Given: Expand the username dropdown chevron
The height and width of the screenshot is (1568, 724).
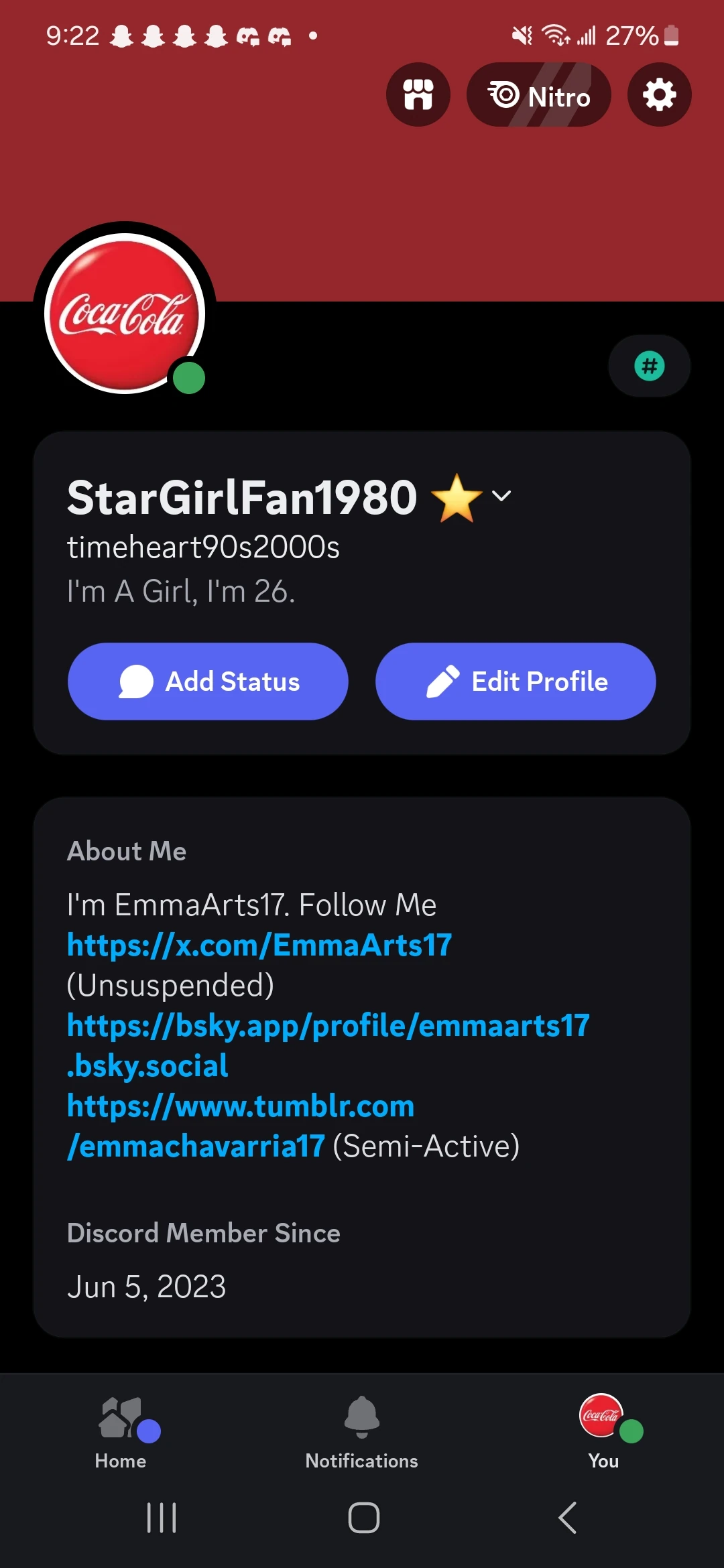Looking at the screenshot, I should [501, 497].
